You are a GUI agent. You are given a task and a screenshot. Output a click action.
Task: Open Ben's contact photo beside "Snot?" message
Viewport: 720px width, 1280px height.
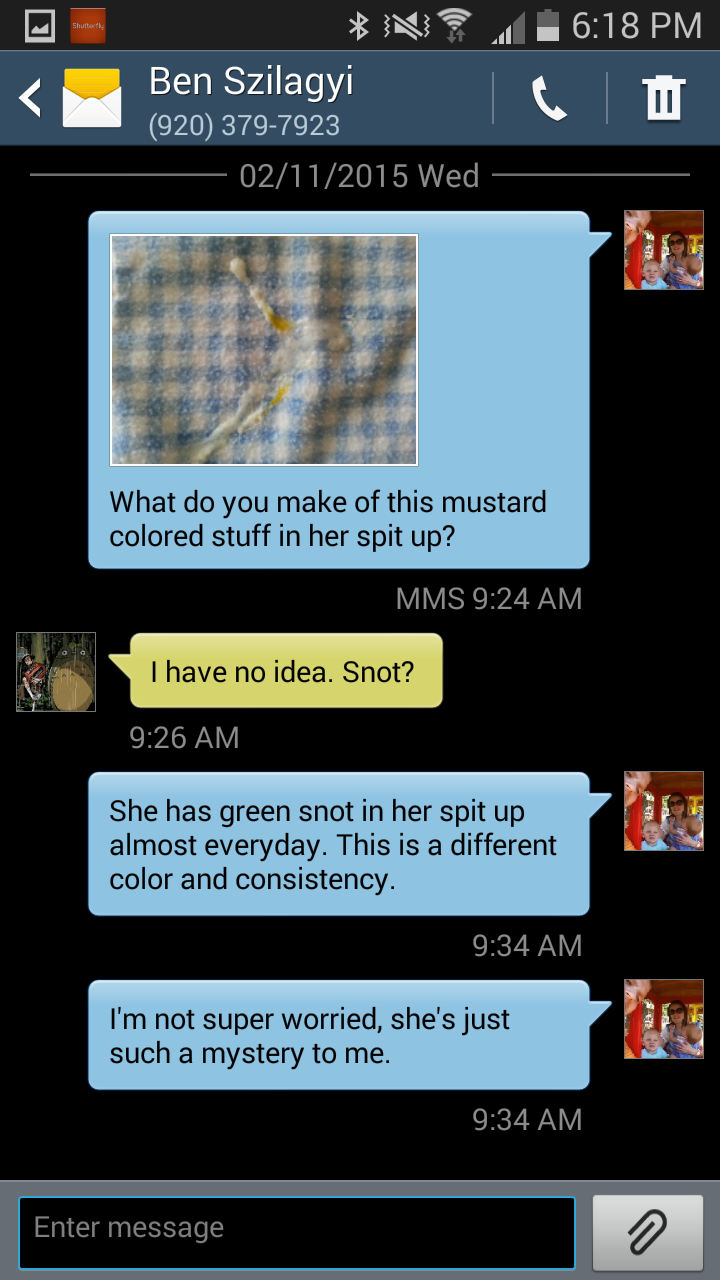point(56,672)
